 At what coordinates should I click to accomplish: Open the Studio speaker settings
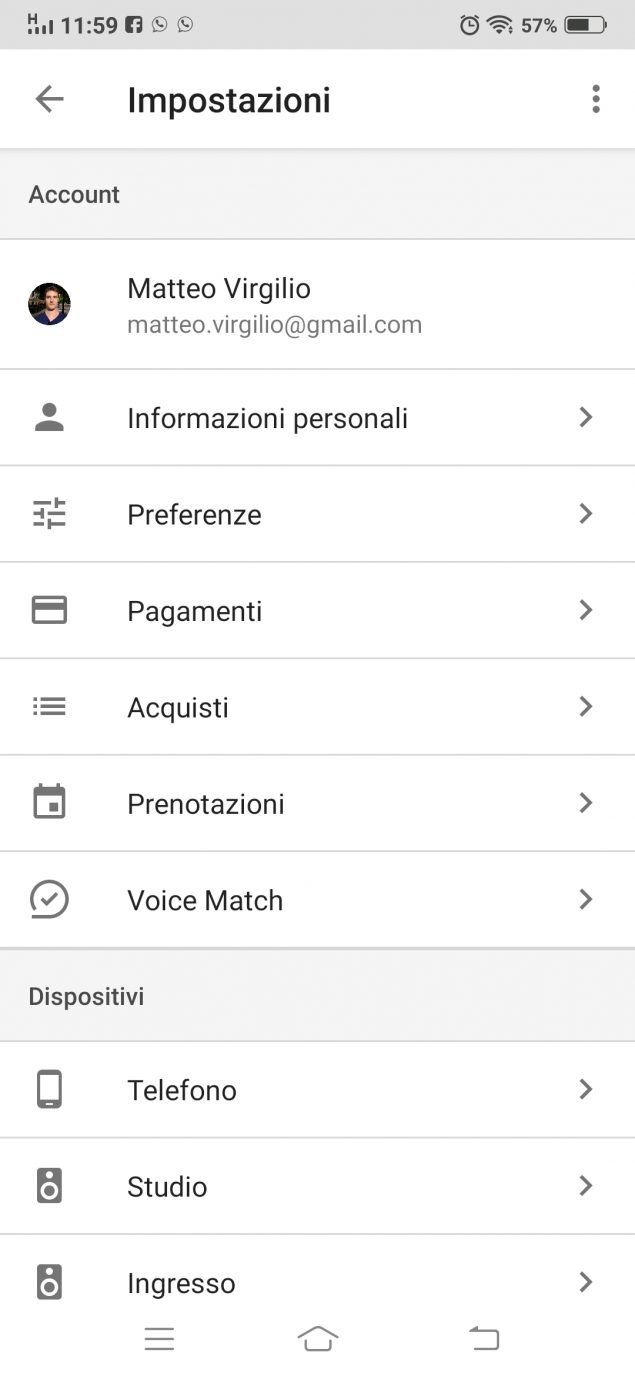(x=317, y=1187)
